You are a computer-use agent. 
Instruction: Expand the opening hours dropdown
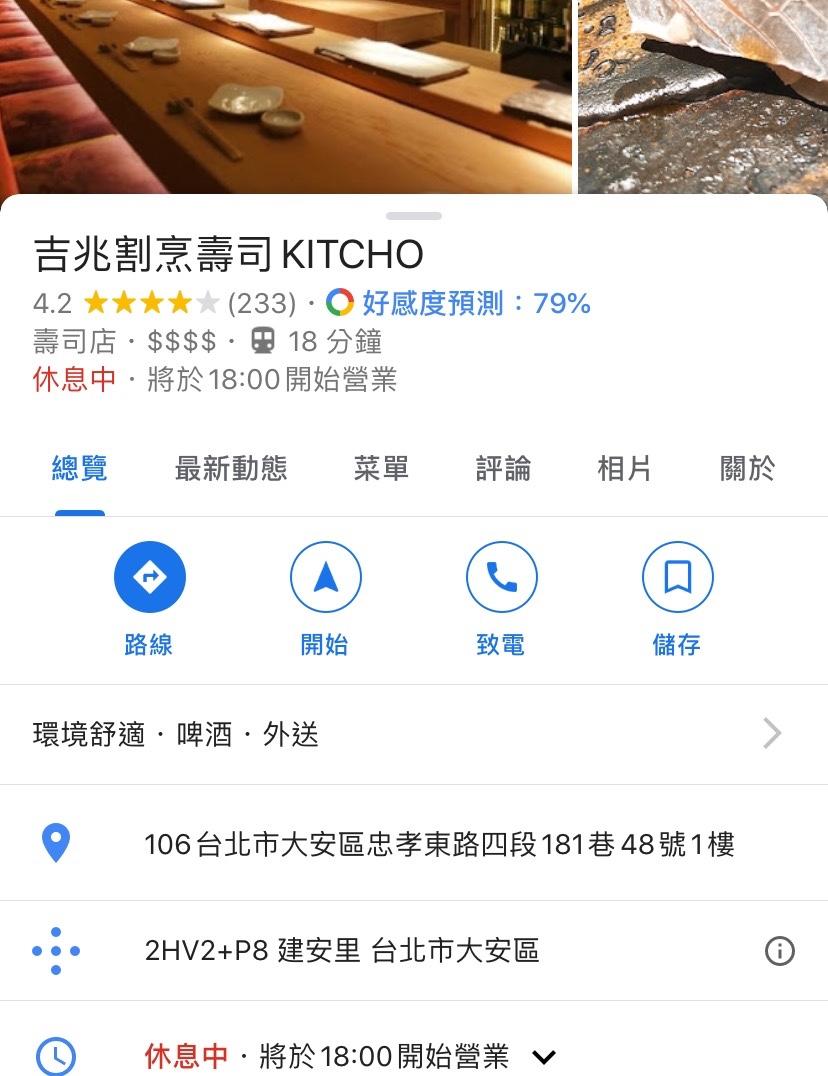point(543,1056)
